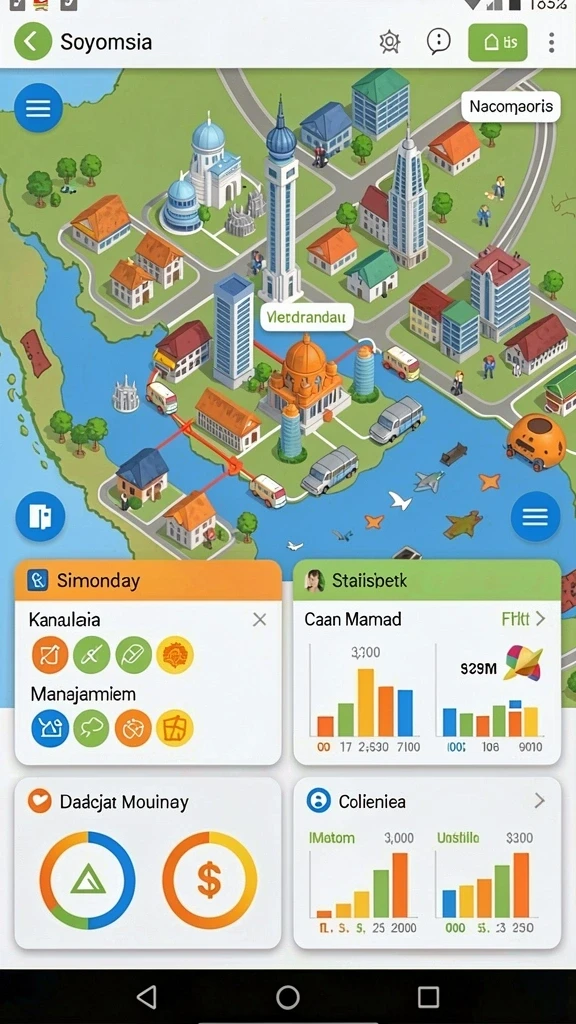Go to the system home screen
The width and height of the screenshot is (576, 1024).
287,997
